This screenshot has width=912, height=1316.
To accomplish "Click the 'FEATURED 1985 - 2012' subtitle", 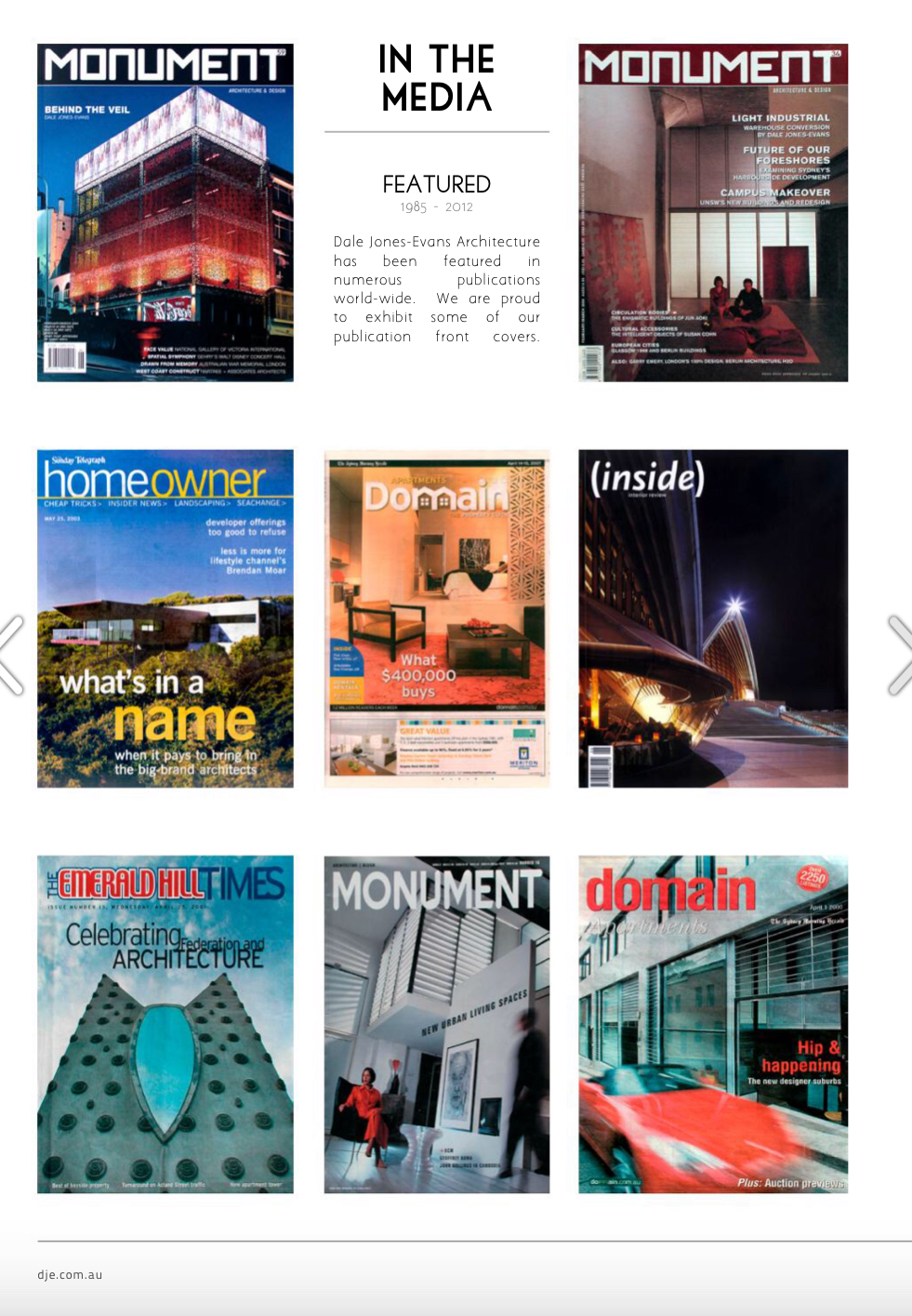I will point(435,193).
